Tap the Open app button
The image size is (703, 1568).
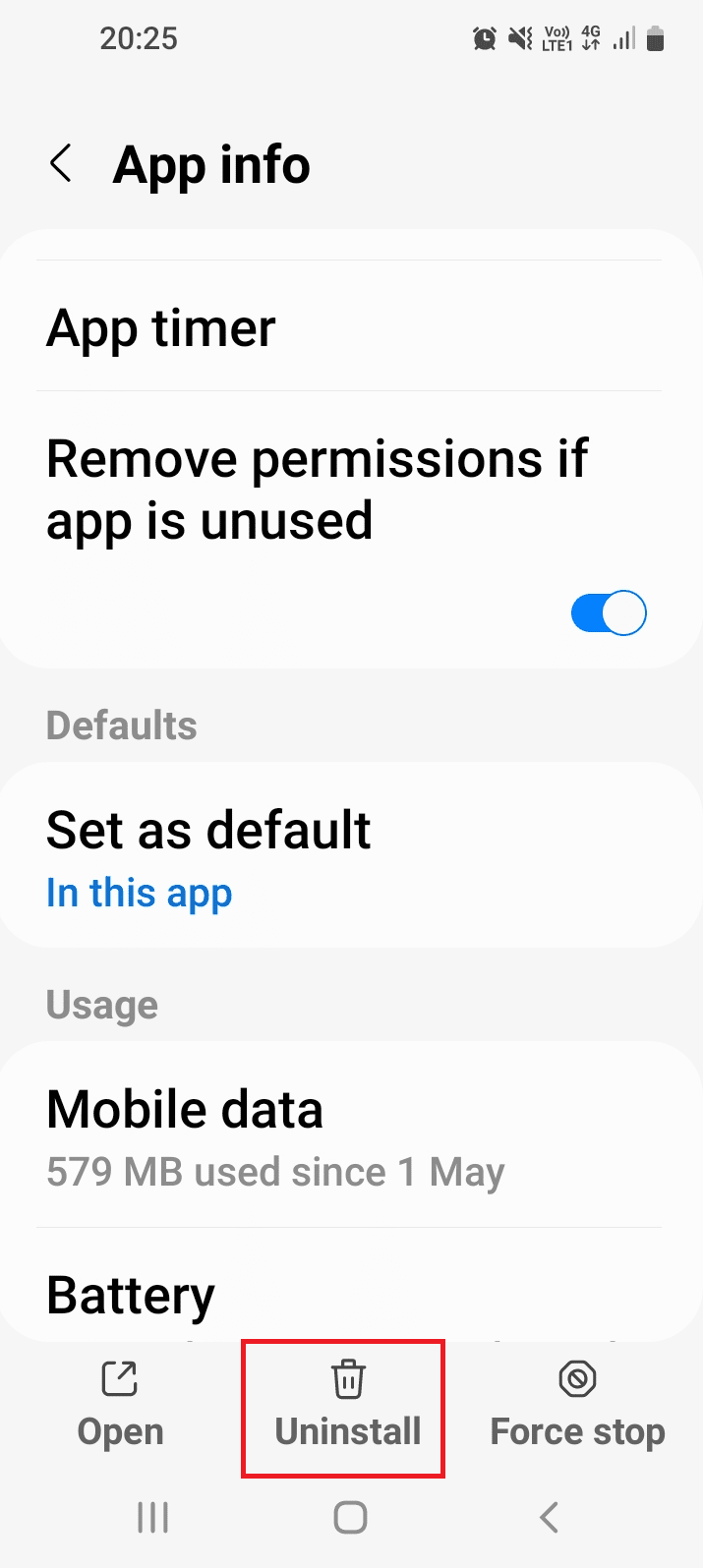pos(120,1407)
